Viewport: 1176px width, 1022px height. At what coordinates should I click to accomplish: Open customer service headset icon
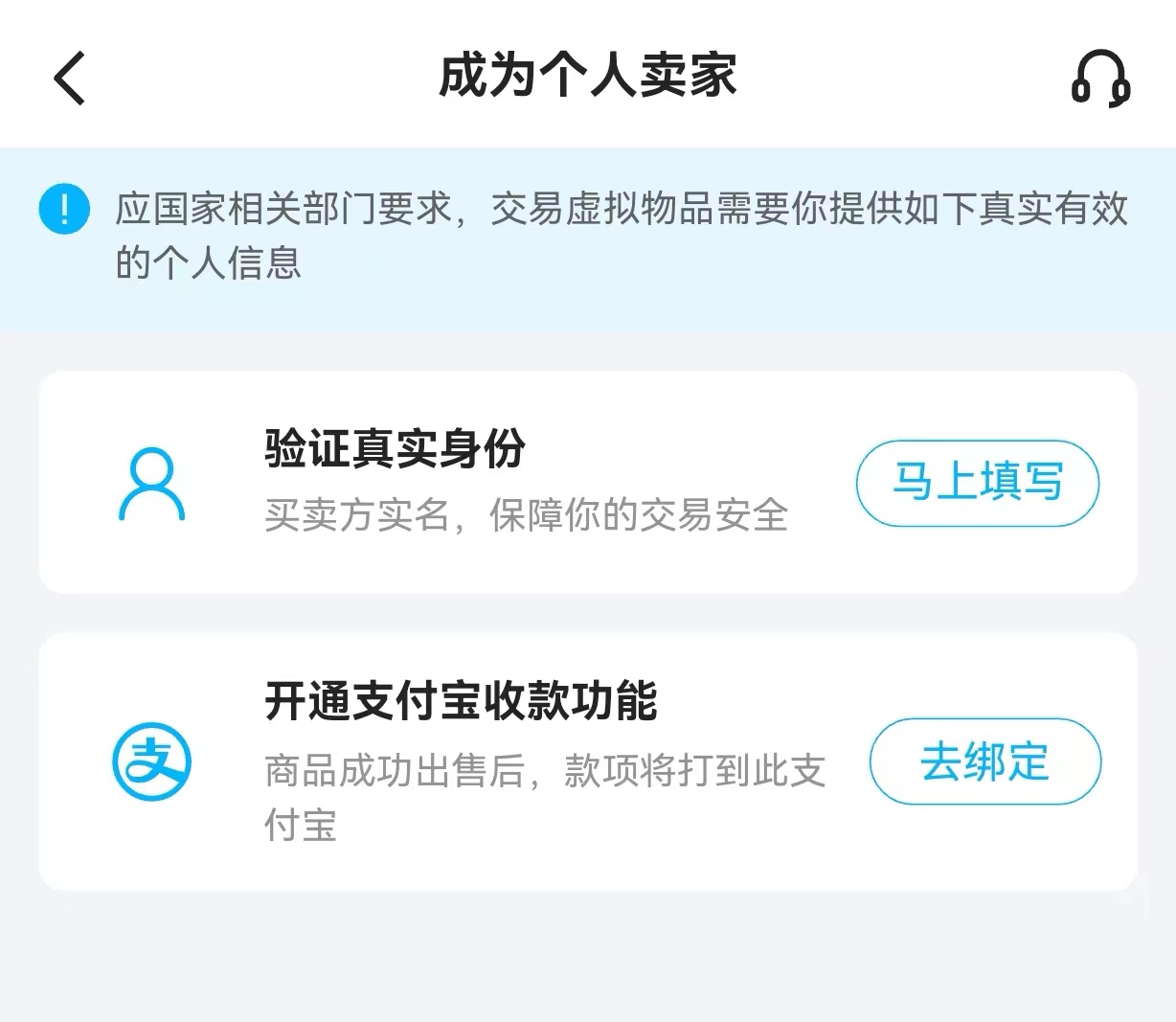pyautogui.click(x=1100, y=78)
